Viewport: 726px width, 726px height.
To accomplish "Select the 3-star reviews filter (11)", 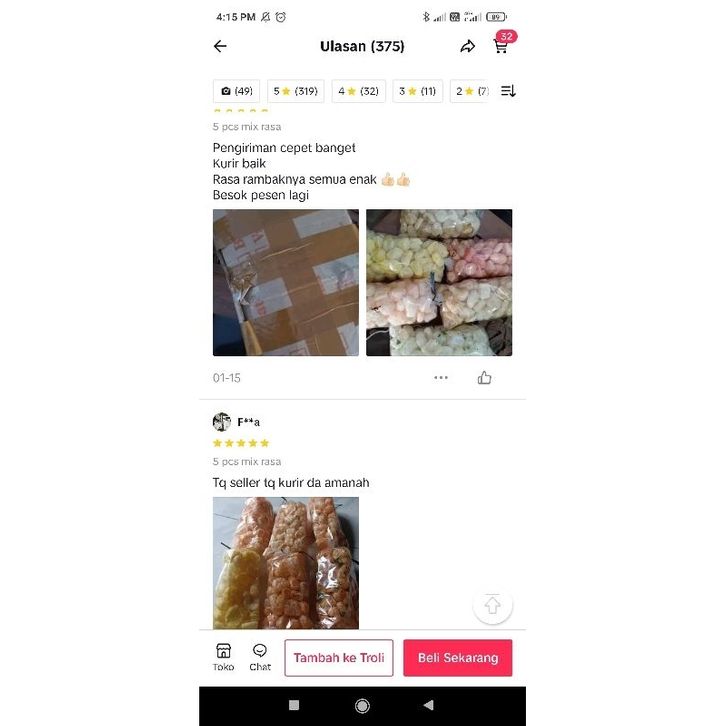I will [417, 91].
